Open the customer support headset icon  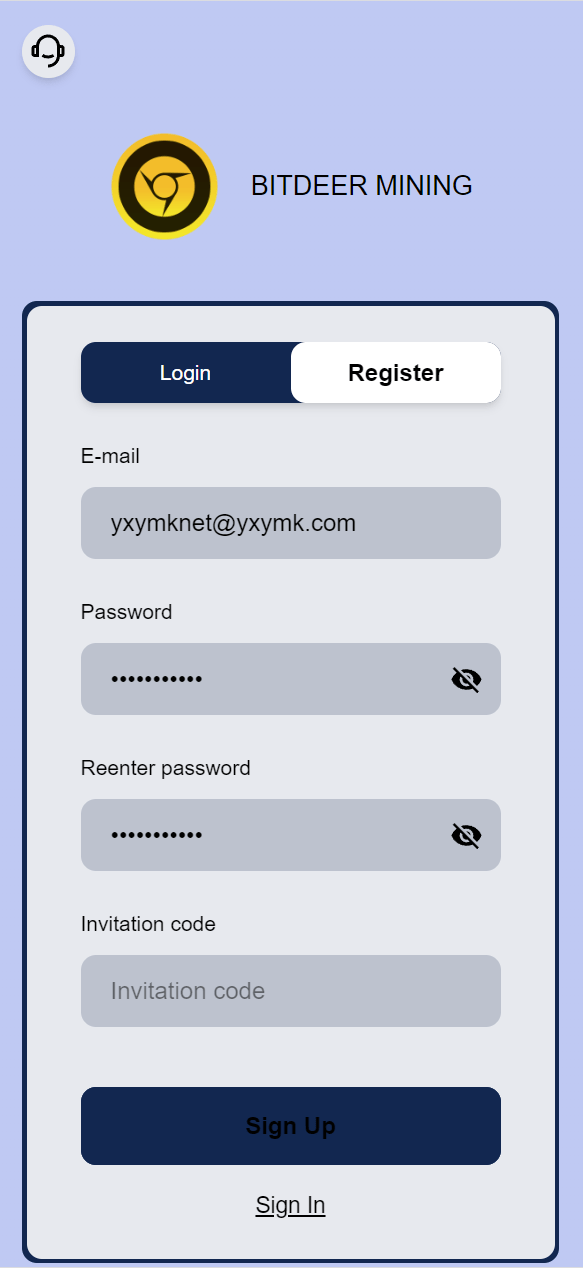[48, 50]
